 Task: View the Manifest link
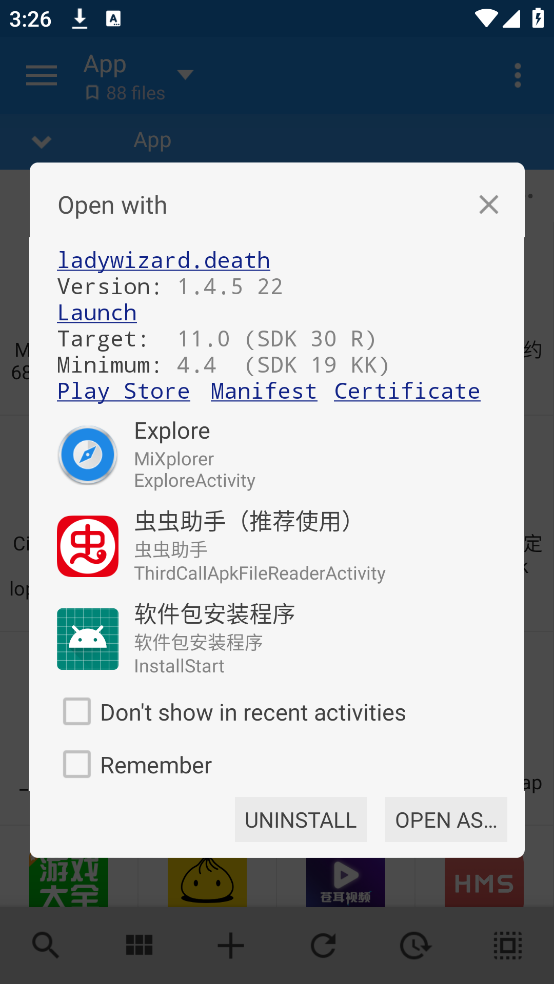point(264,391)
